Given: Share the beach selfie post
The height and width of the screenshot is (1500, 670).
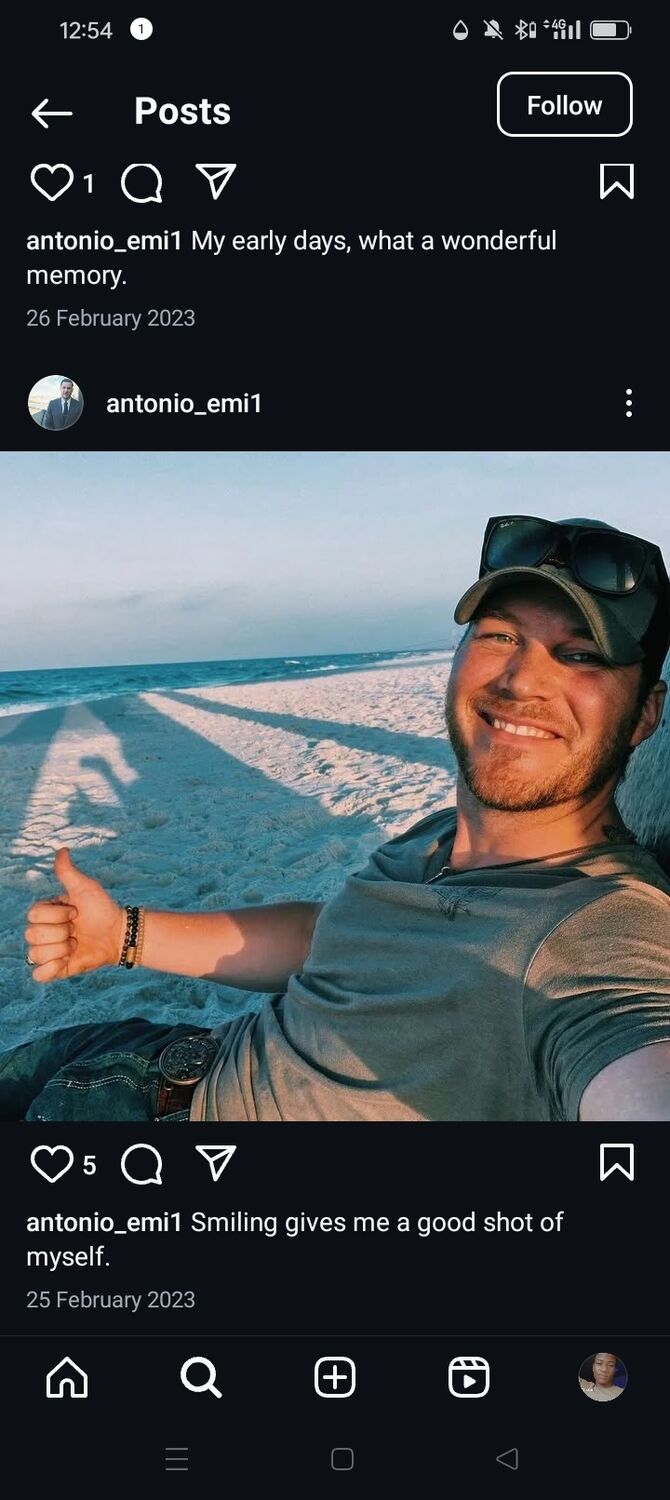Looking at the screenshot, I should [x=216, y=1163].
